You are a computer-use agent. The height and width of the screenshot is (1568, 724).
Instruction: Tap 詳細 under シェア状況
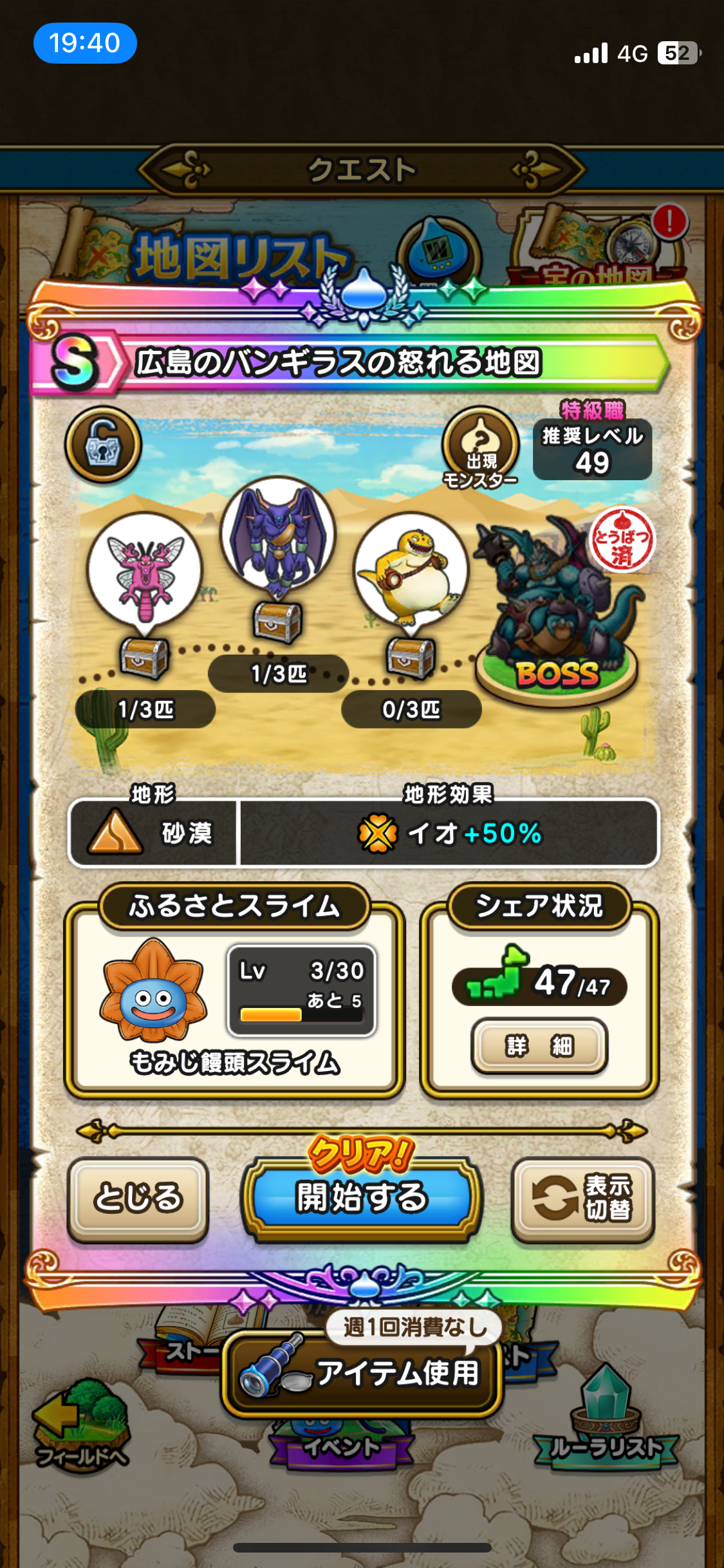tap(539, 1046)
